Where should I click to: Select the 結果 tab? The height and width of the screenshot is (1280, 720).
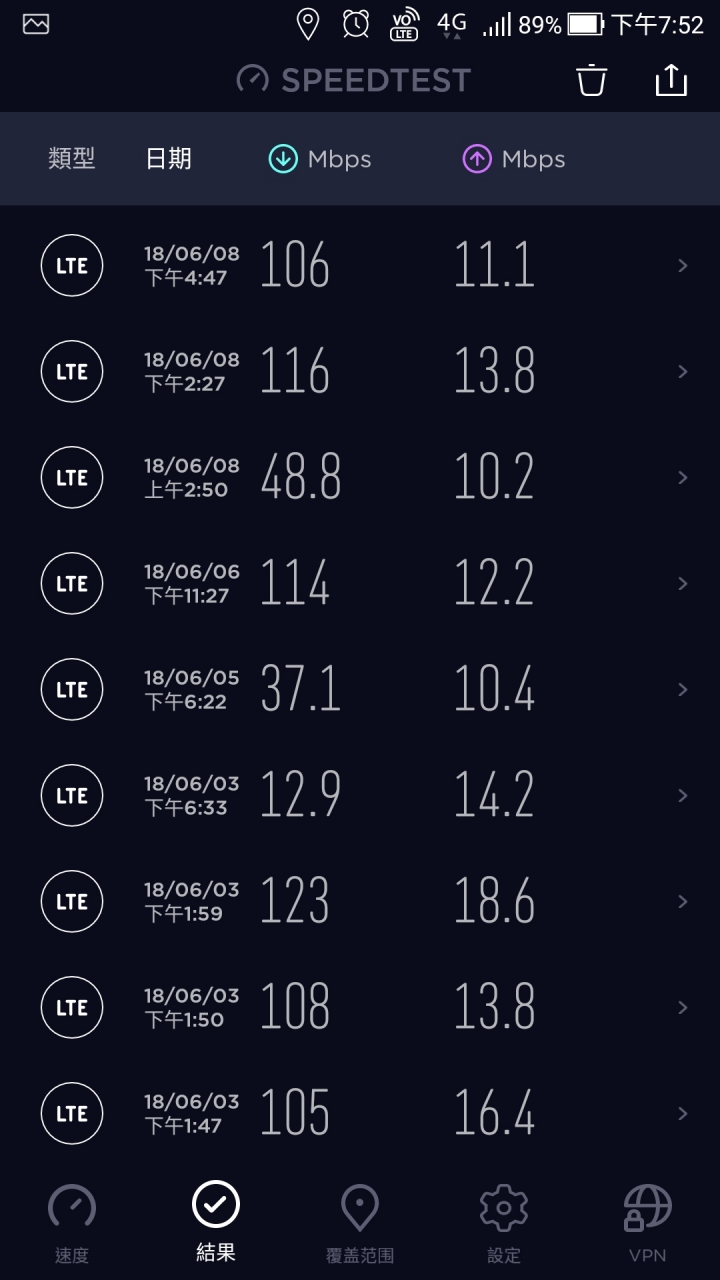tap(216, 1224)
